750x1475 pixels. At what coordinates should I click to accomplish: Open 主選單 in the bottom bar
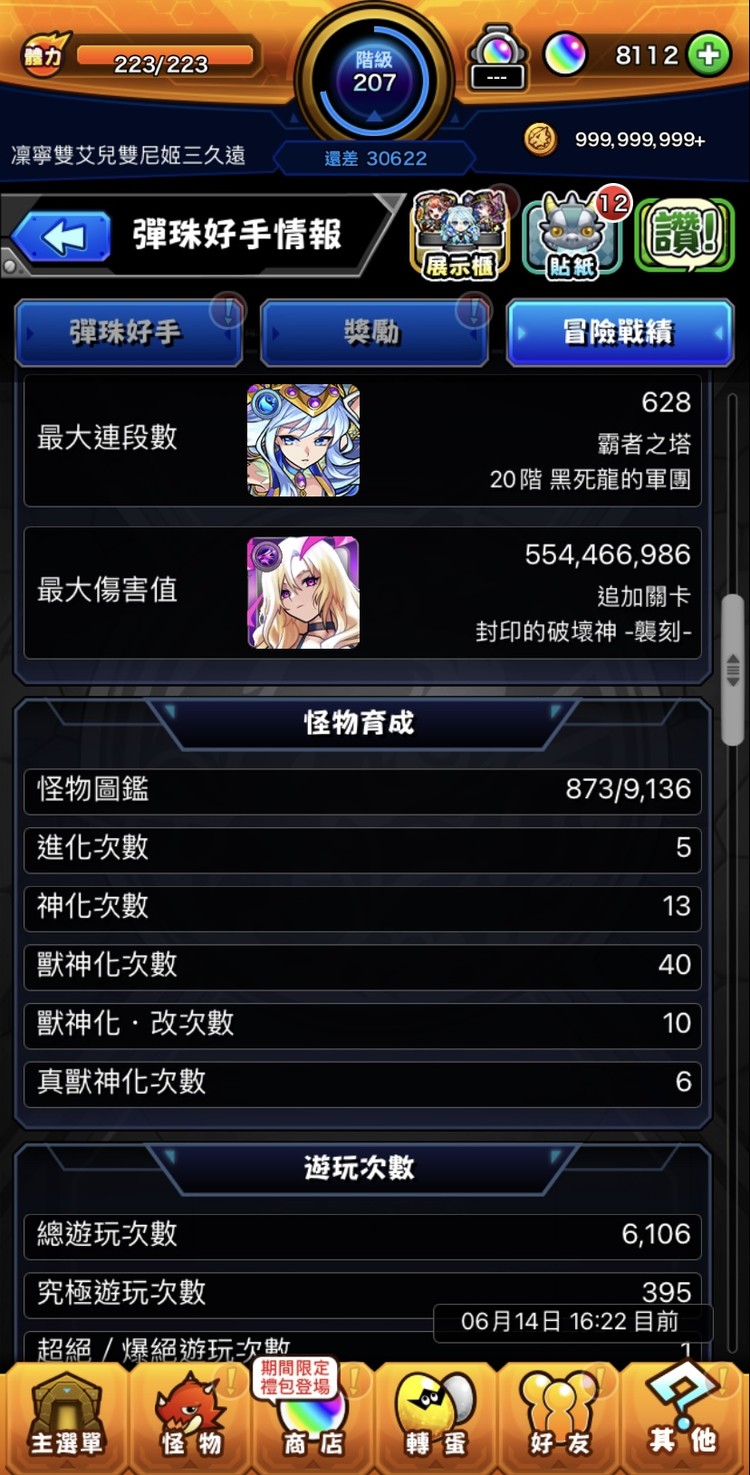pos(65,1419)
